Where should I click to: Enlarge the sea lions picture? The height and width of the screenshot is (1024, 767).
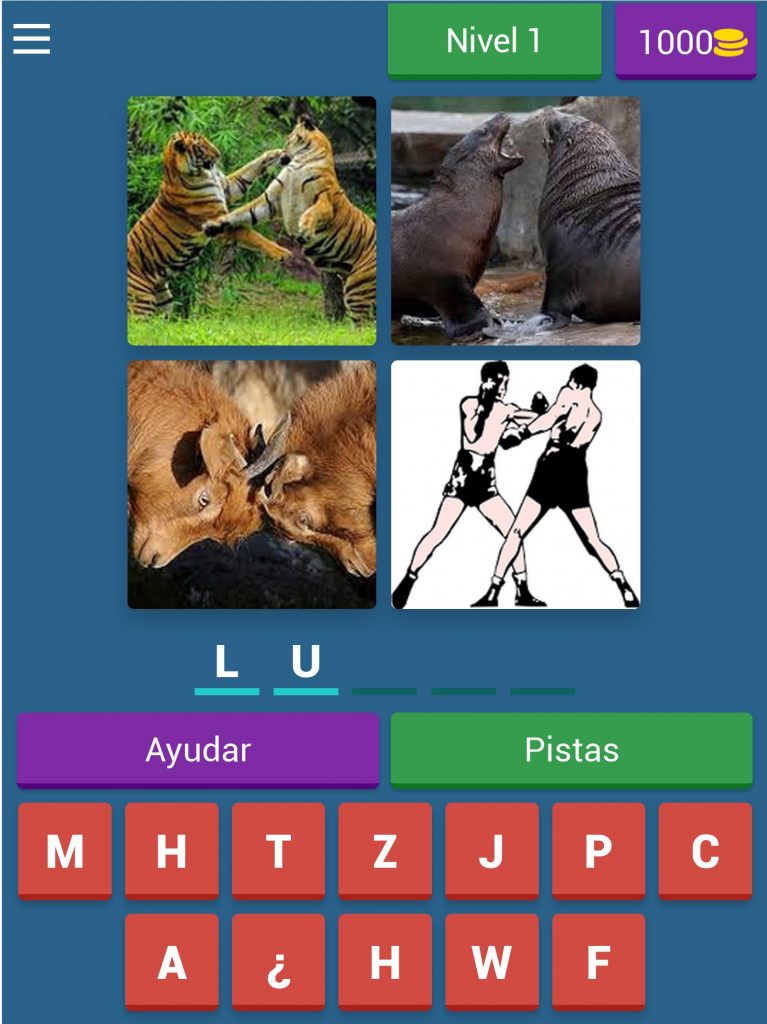(515, 221)
